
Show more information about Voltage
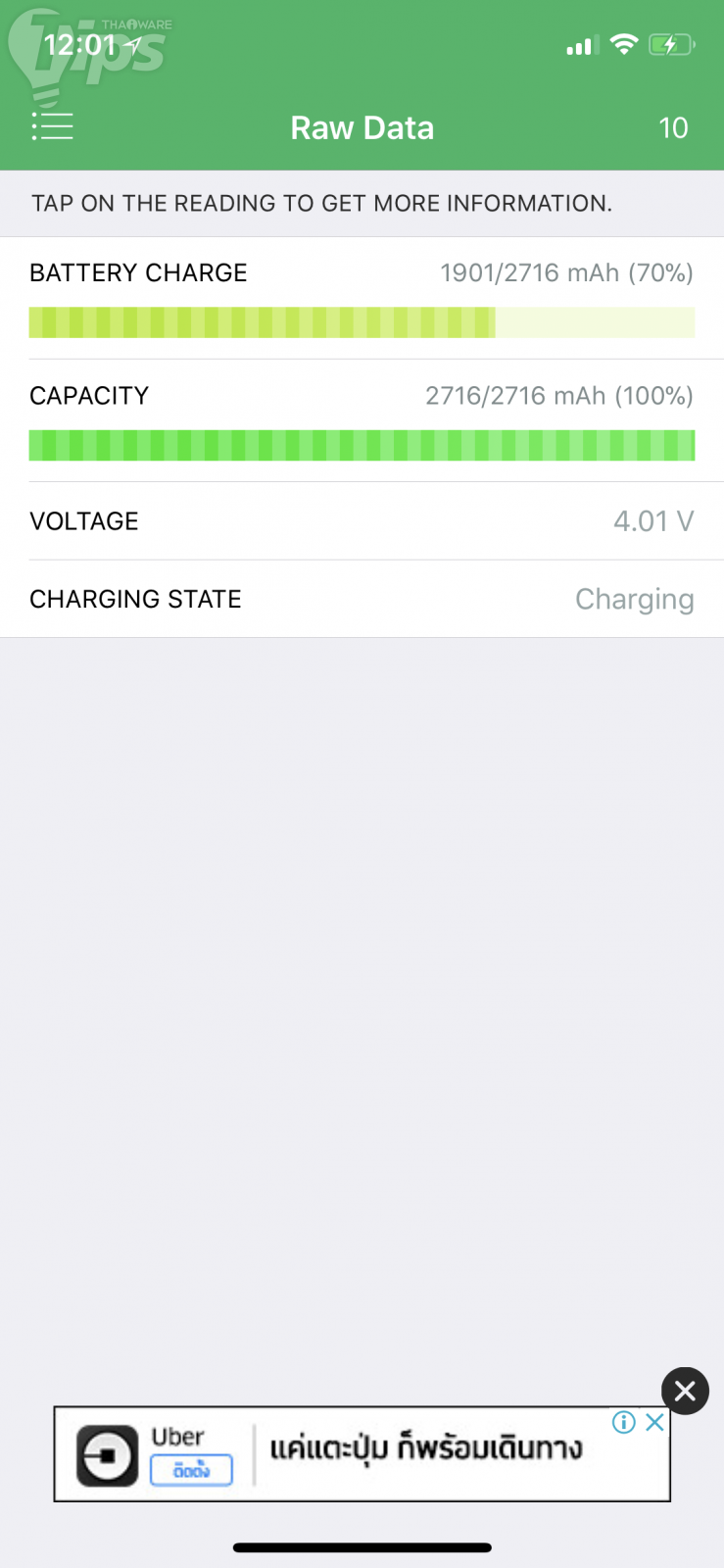tap(362, 521)
